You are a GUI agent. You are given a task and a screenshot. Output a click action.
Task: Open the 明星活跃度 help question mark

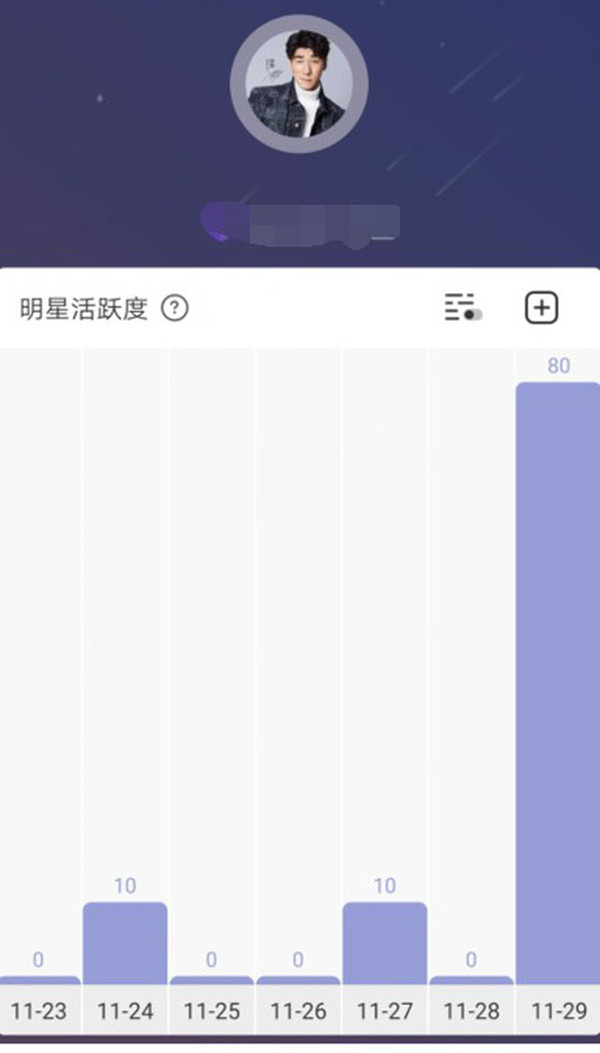[x=175, y=309]
